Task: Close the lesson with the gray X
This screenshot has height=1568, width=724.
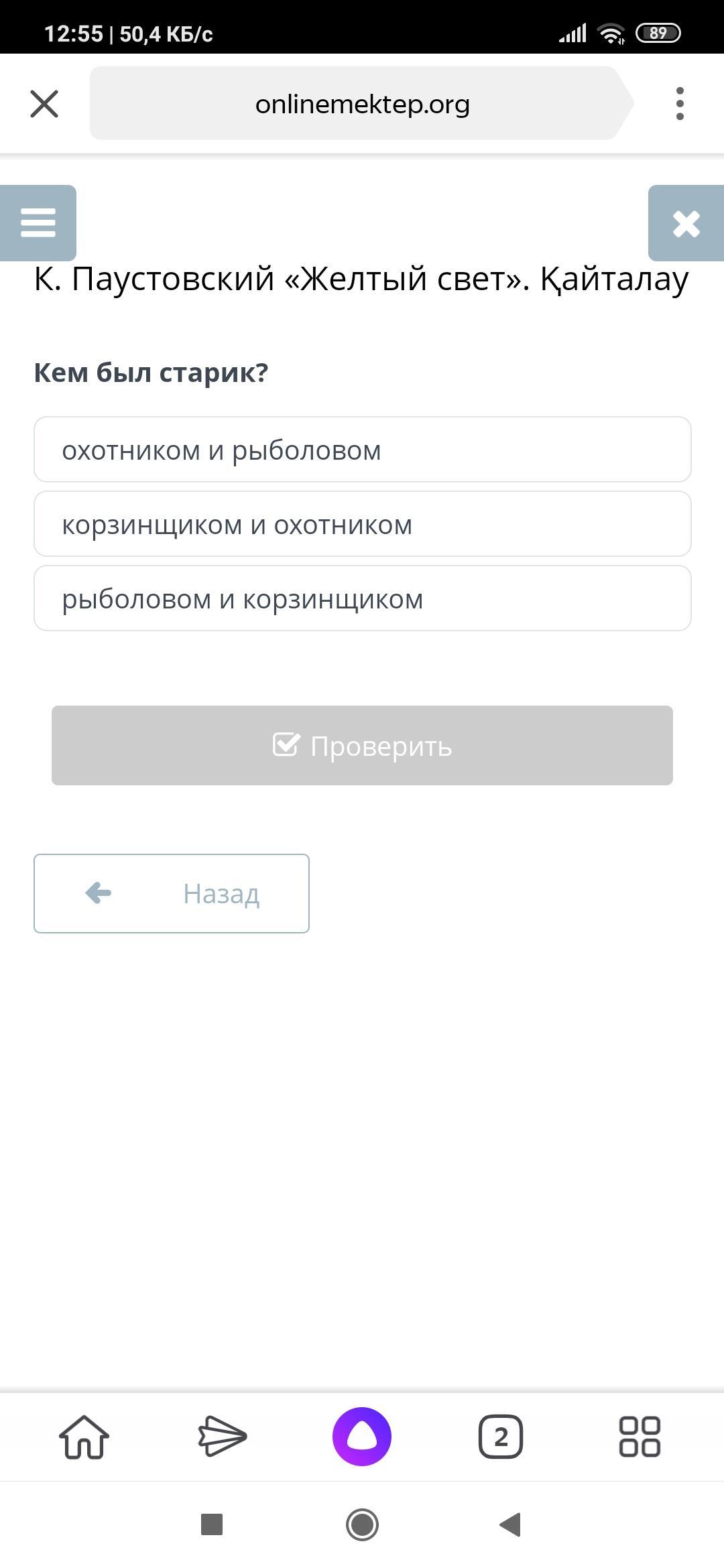Action: tap(686, 222)
